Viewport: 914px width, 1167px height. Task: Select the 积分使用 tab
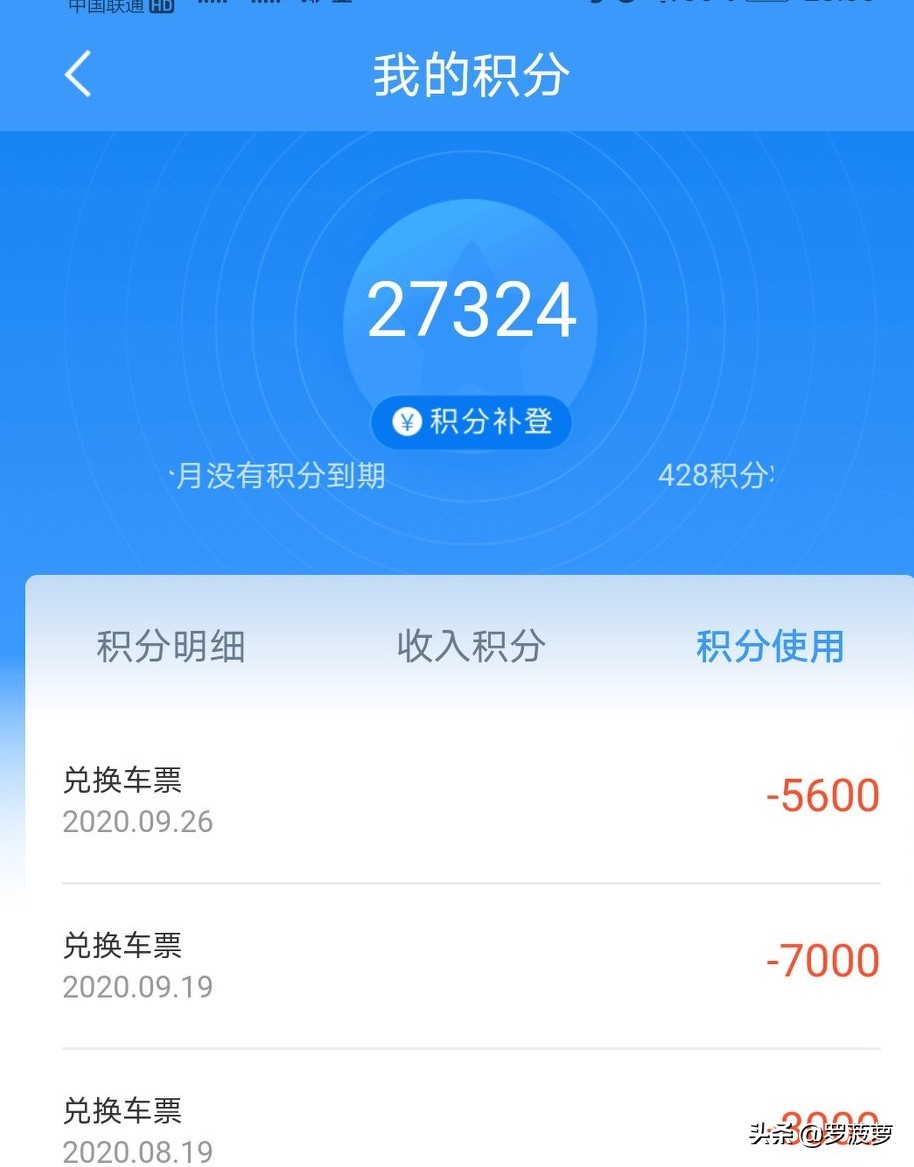tap(771, 647)
